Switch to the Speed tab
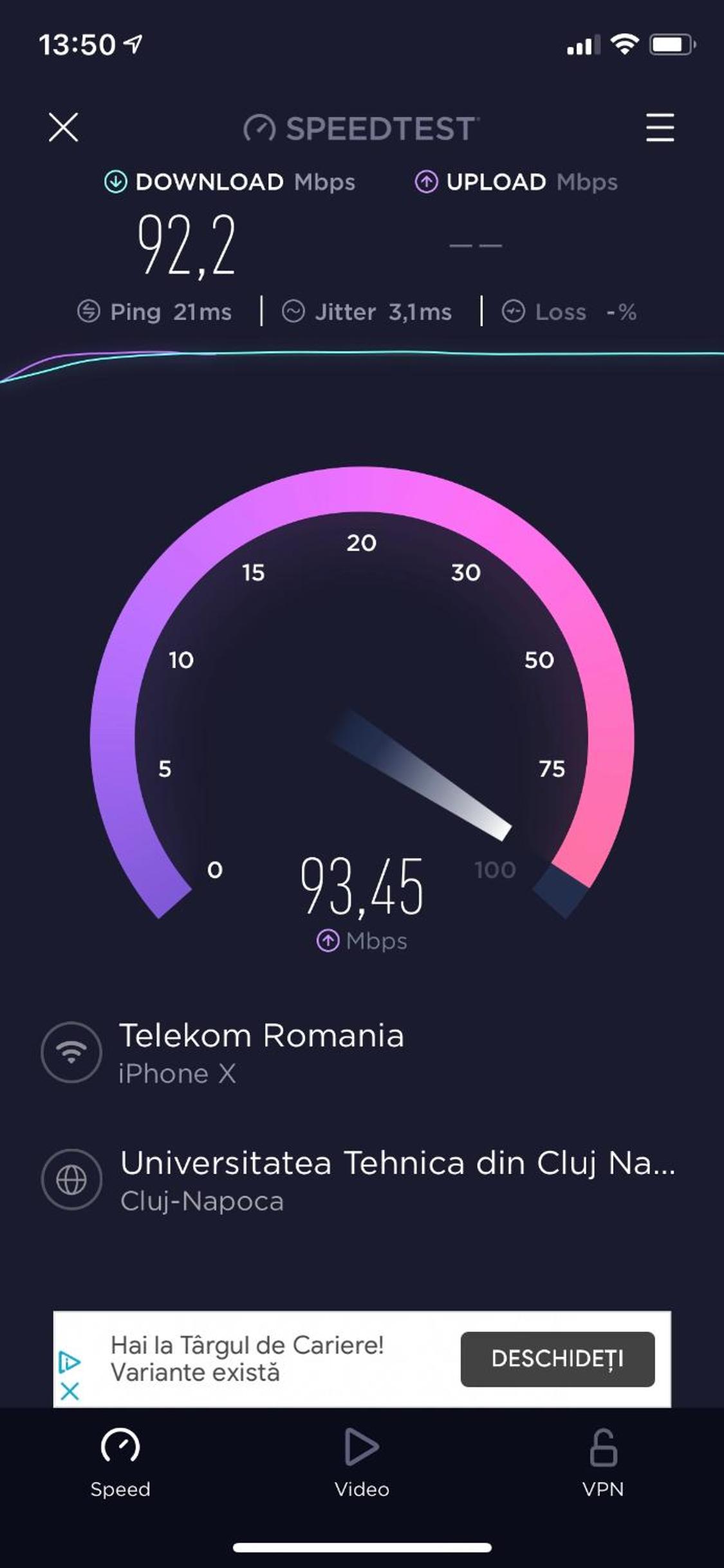The image size is (724, 1568). [x=120, y=1462]
